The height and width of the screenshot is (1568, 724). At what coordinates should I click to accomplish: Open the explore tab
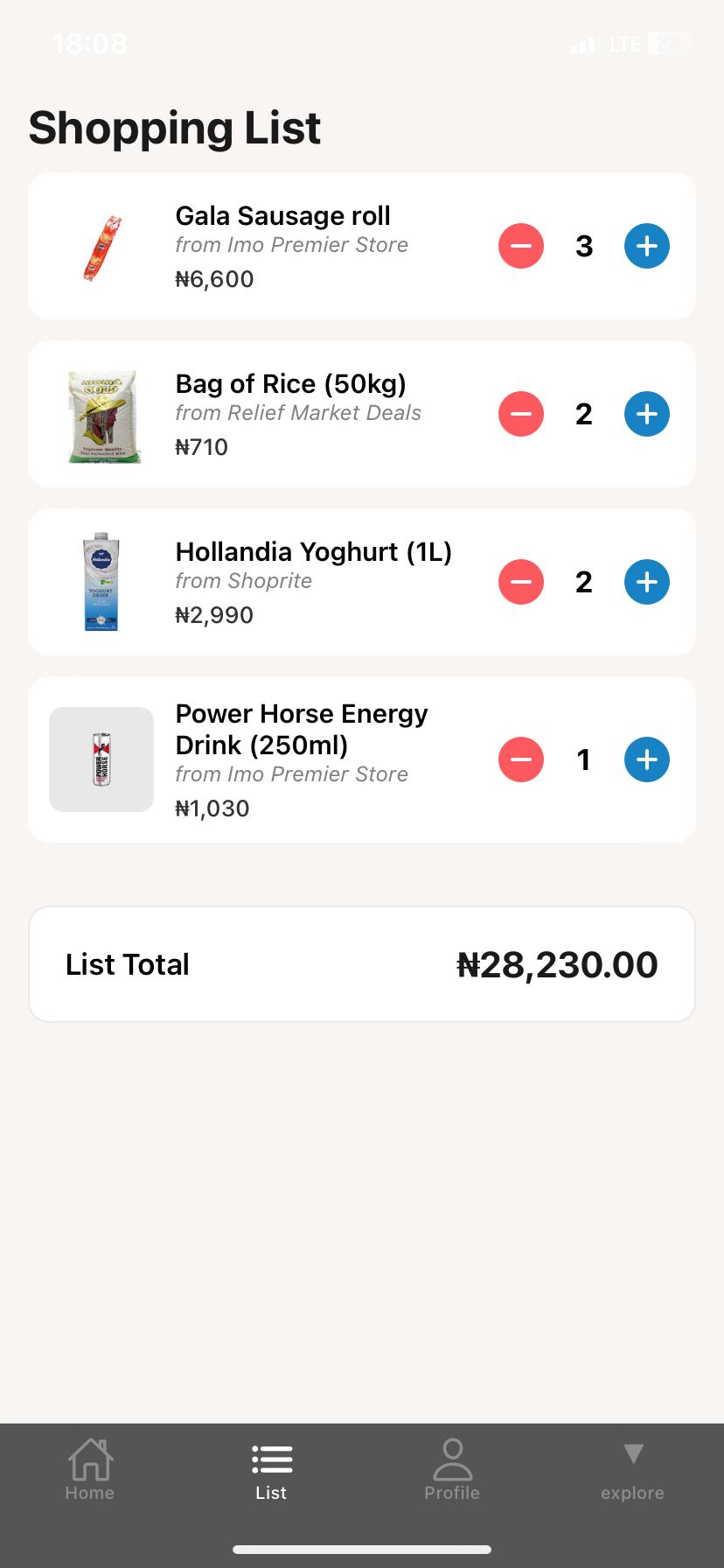(x=633, y=1470)
